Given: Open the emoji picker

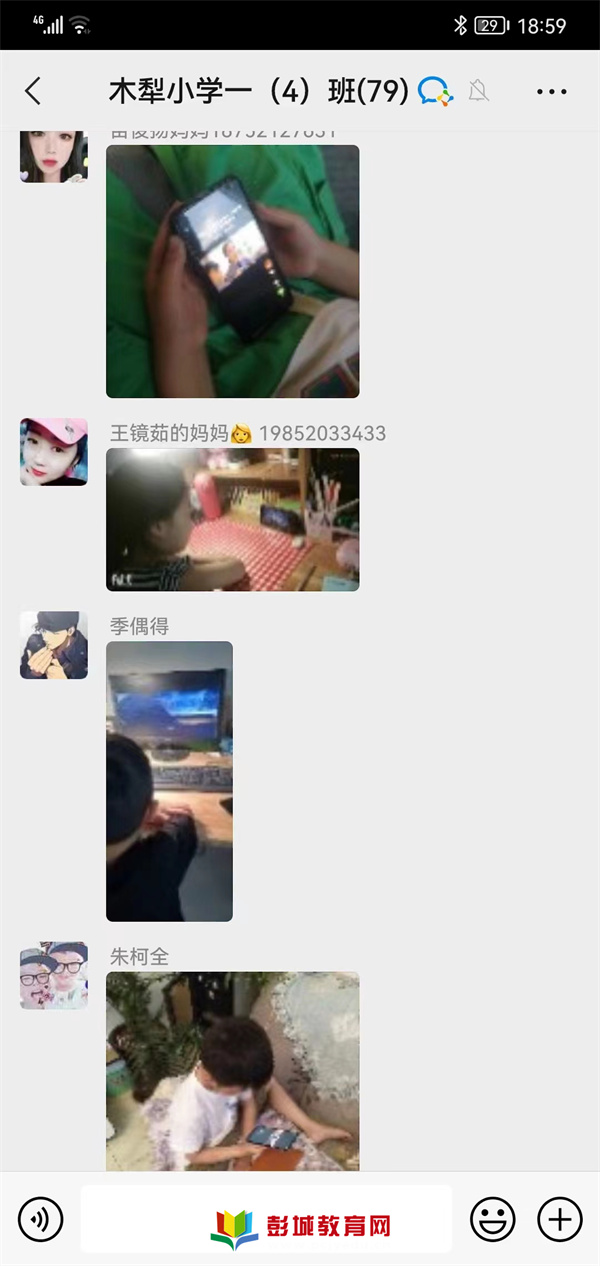Looking at the screenshot, I should 492,1218.
